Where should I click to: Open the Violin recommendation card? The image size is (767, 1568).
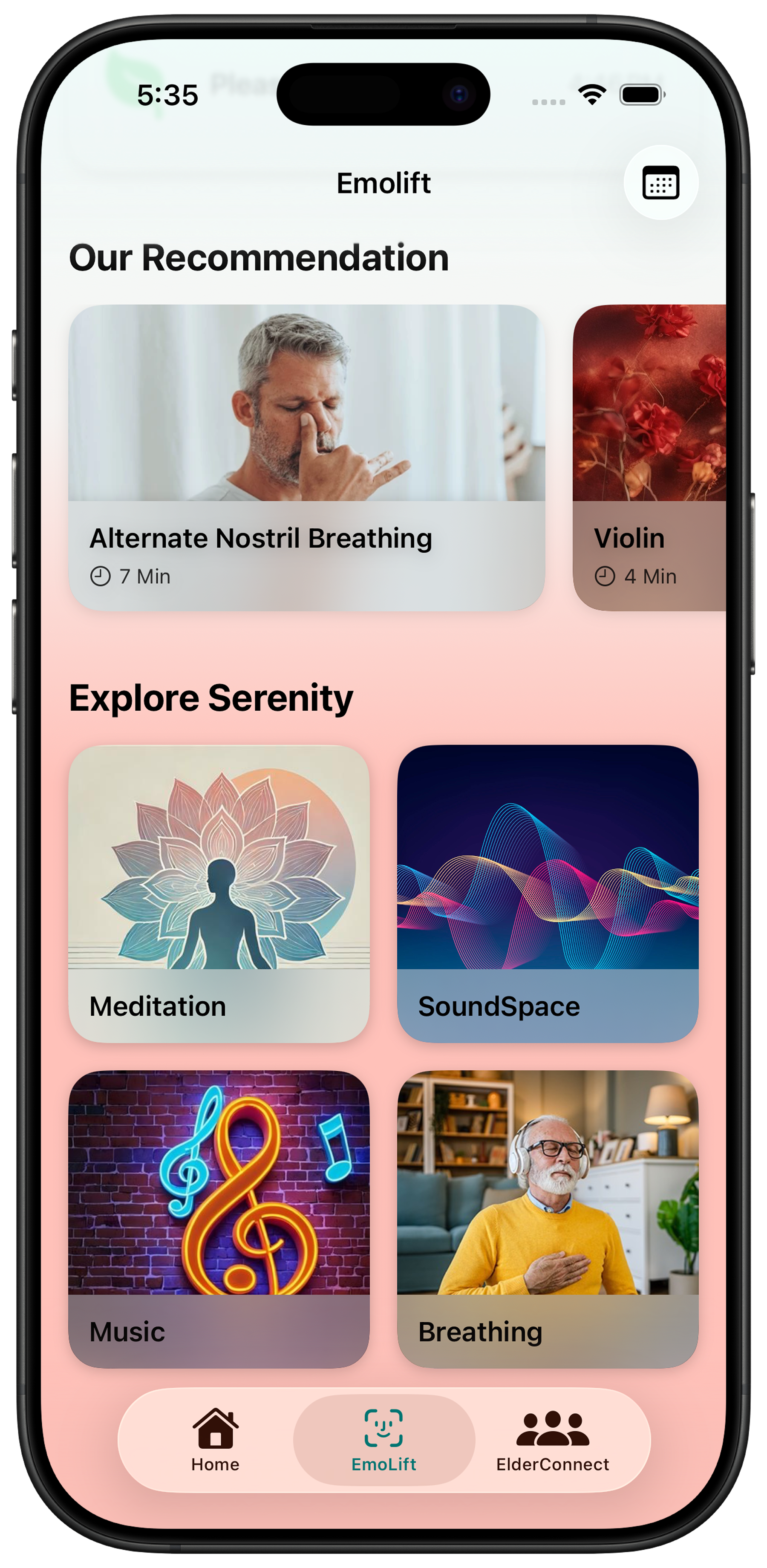pos(649,458)
